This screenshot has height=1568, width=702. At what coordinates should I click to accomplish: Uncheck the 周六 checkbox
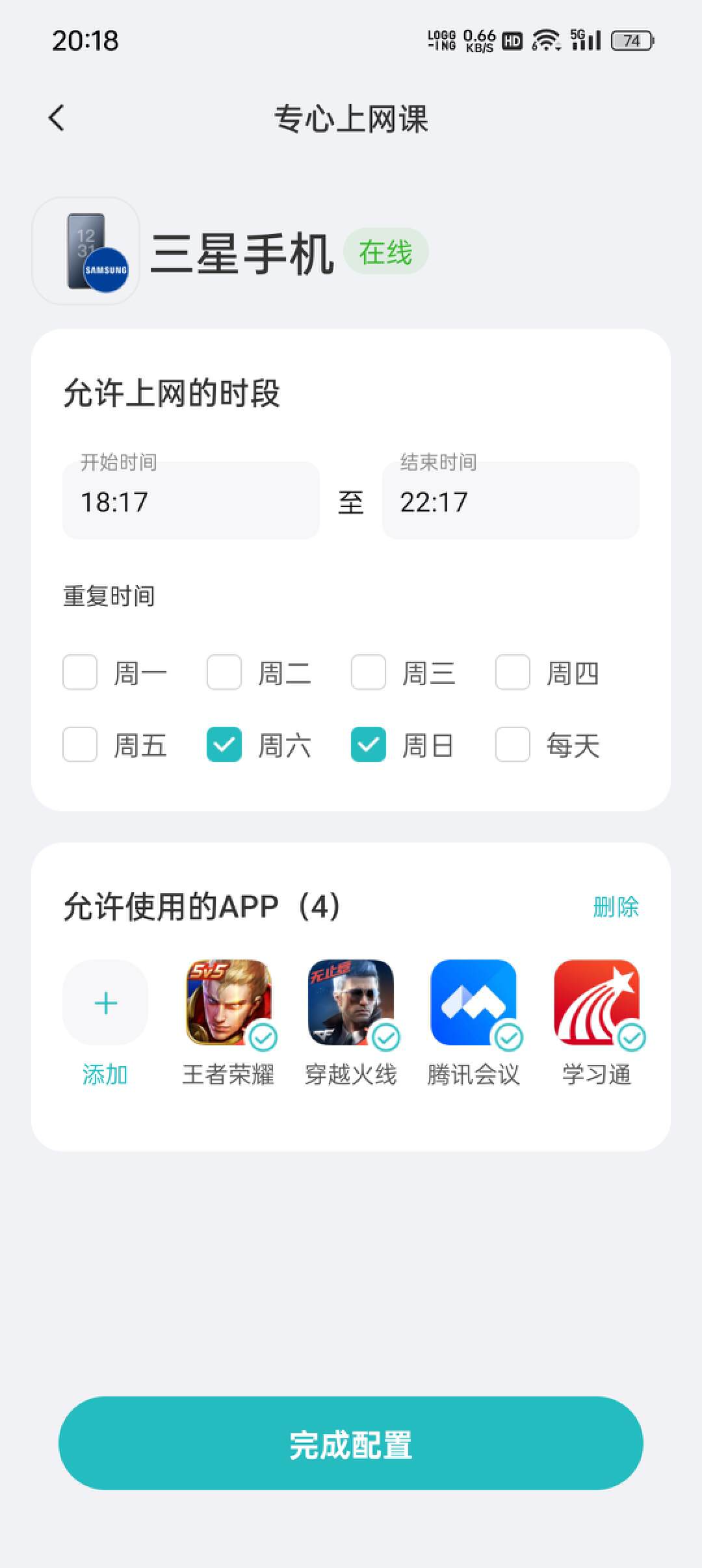click(x=224, y=744)
